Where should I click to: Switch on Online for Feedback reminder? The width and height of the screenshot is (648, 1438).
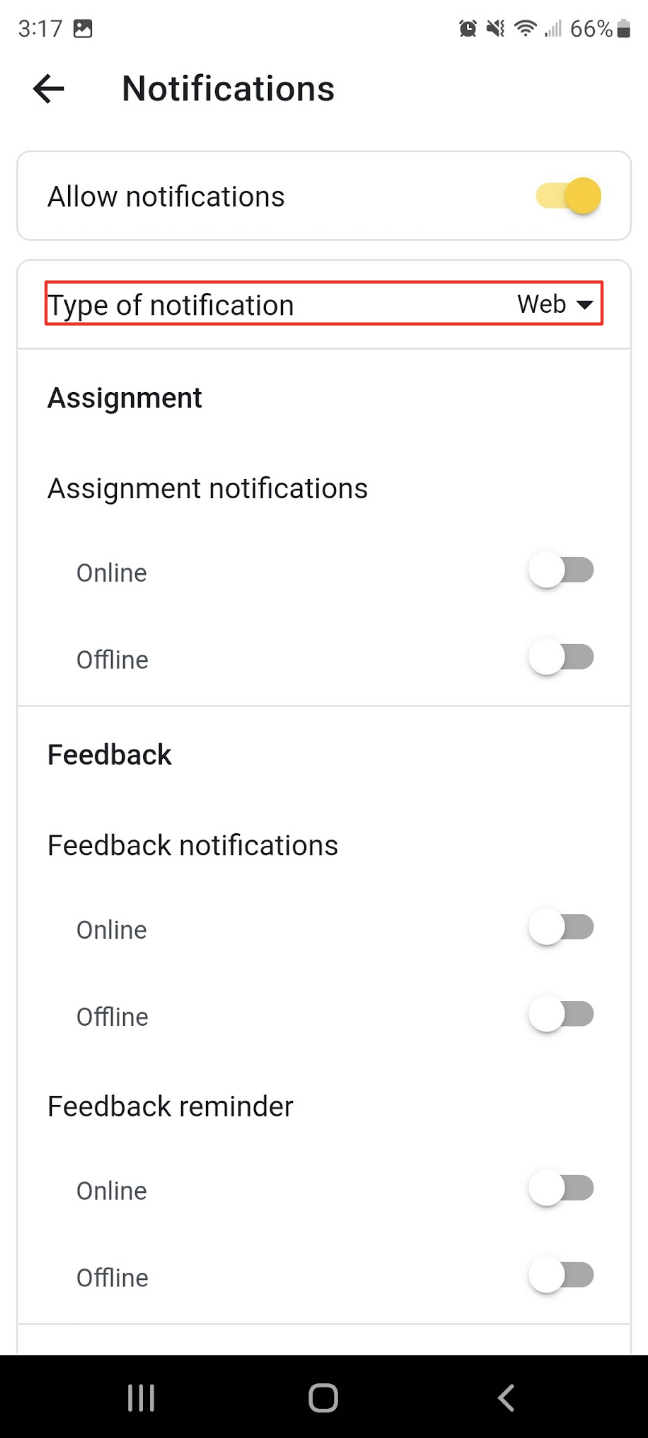coord(561,1189)
